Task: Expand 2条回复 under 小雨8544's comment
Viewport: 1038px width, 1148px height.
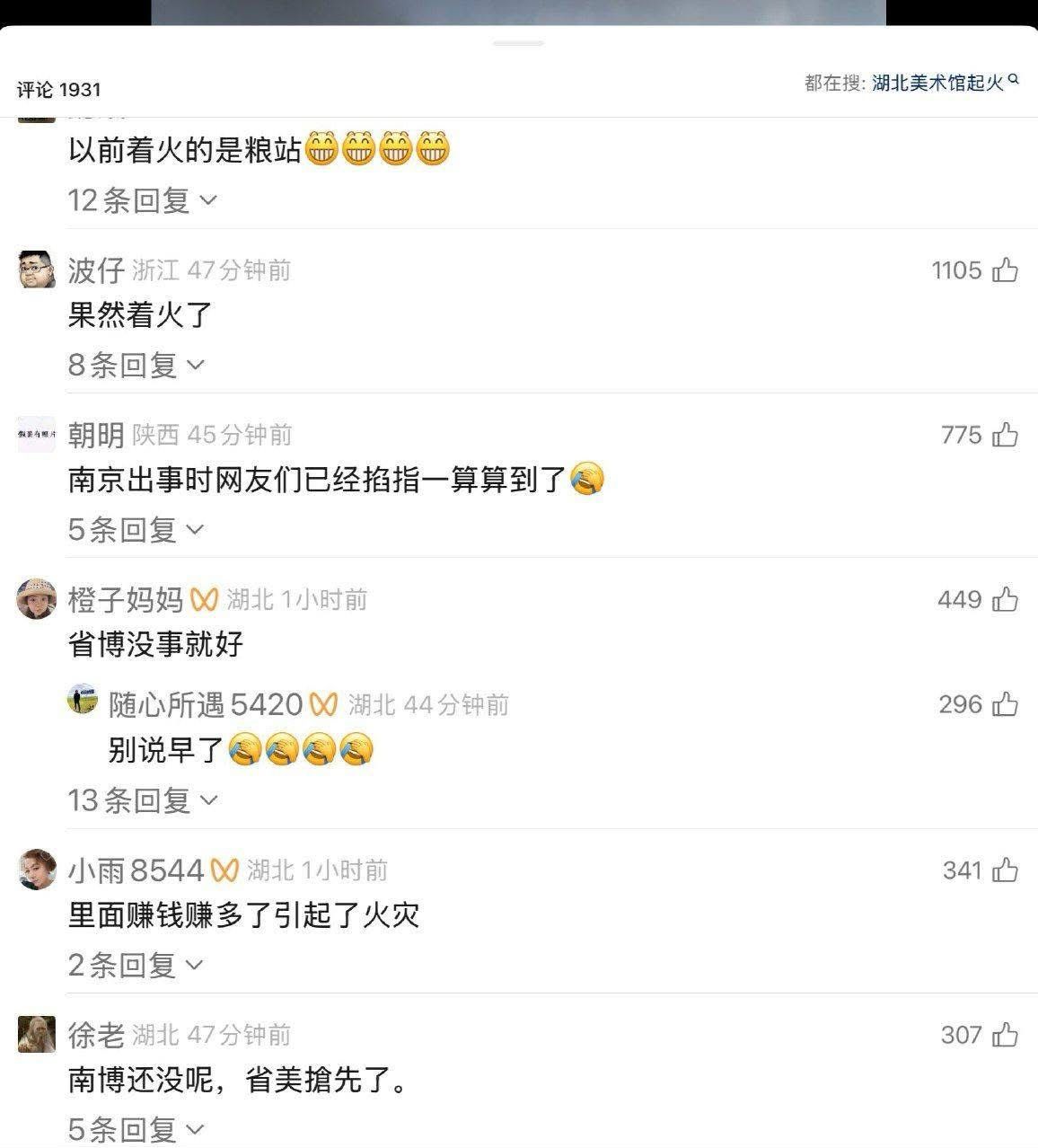Action: click(x=136, y=965)
